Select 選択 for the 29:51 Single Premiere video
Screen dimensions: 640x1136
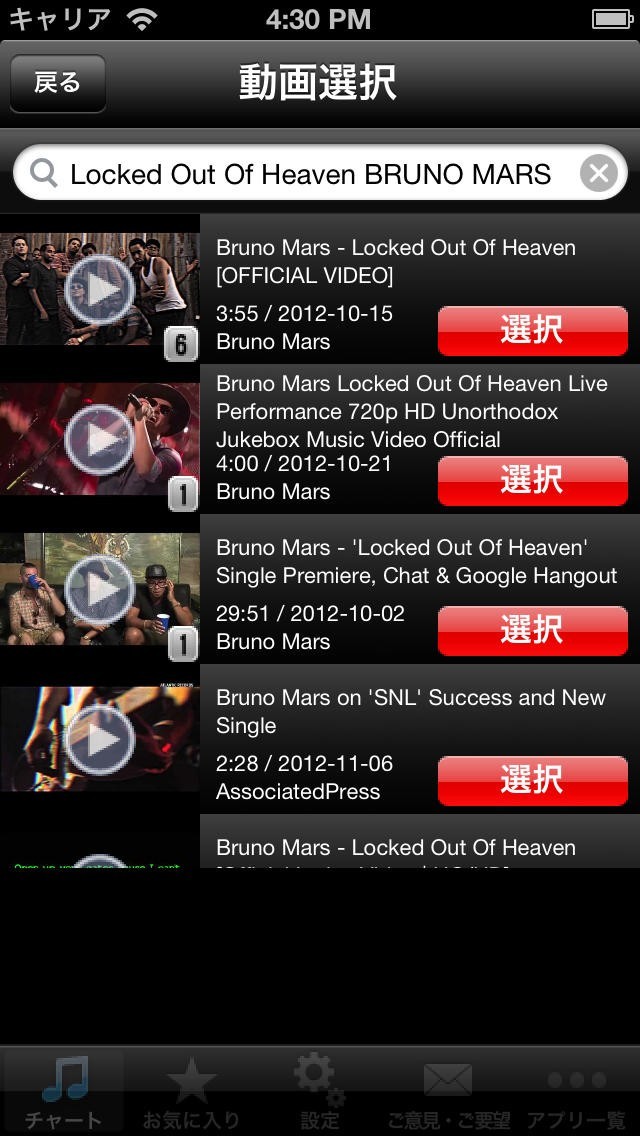[532, 631]
